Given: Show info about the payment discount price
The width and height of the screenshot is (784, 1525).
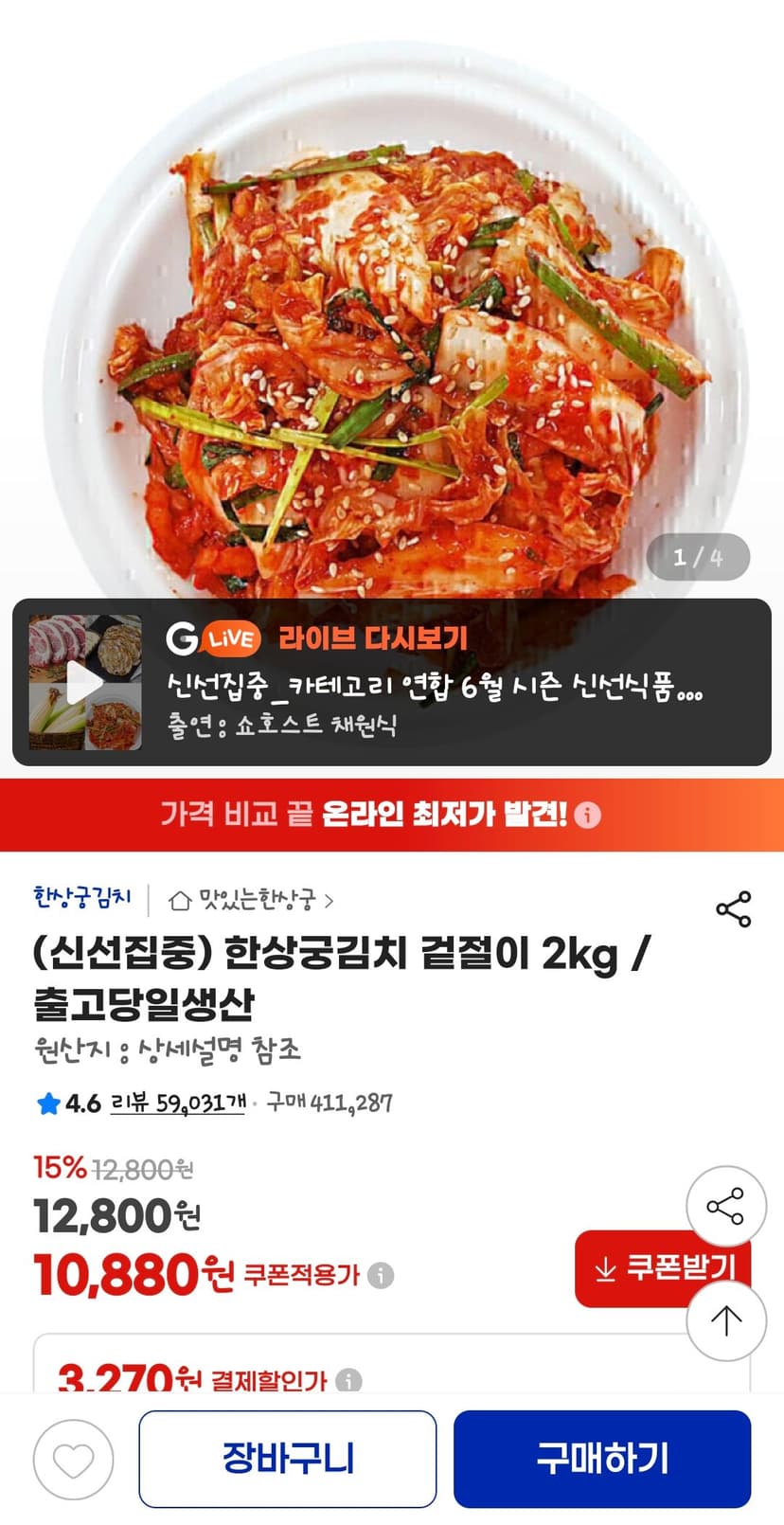Looking at the screenshot, I should coord(348,1381).
